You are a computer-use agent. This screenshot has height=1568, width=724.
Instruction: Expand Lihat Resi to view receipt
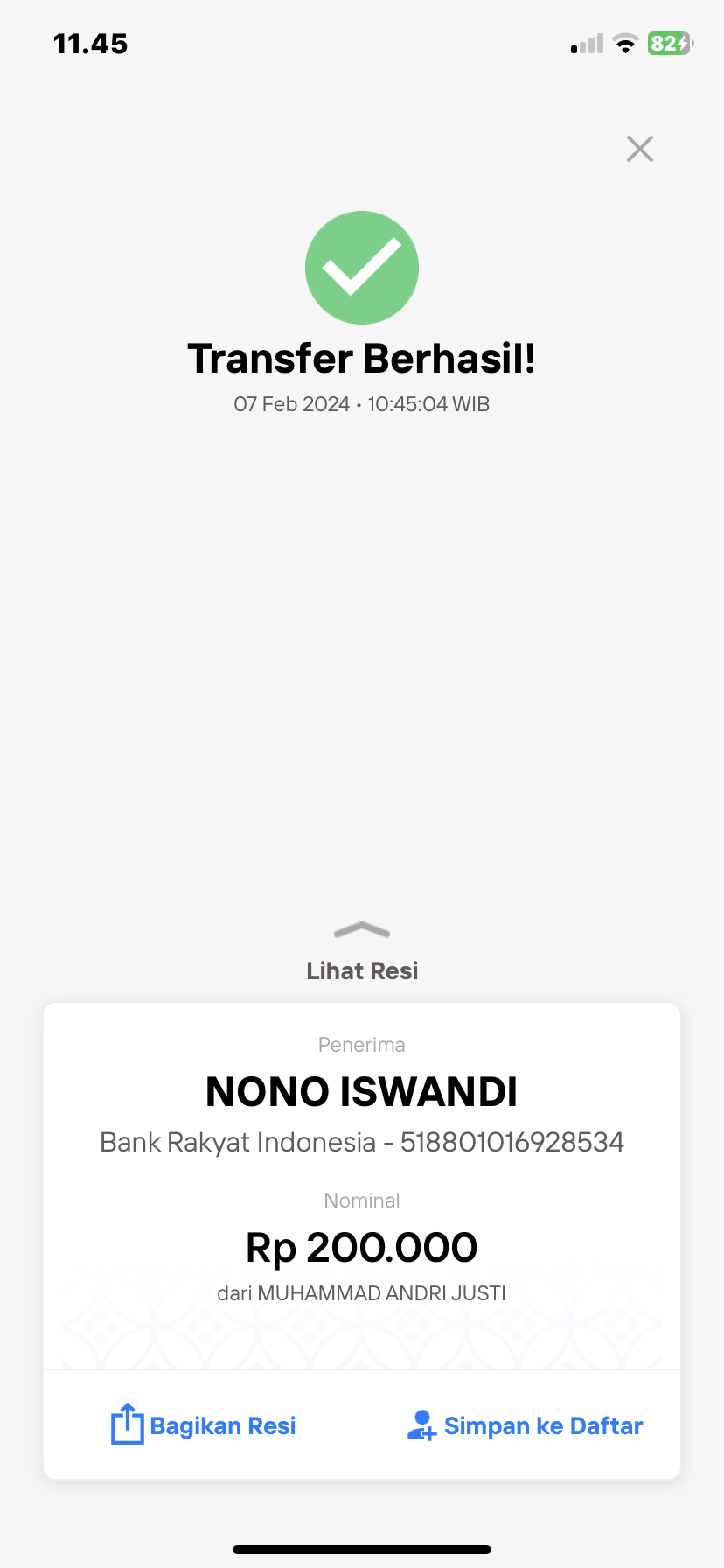click(x=362, y=953)
